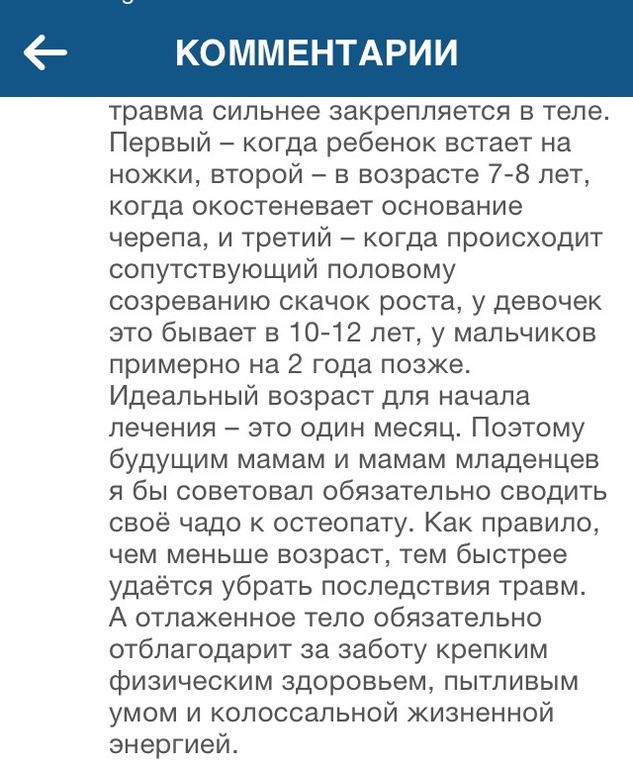
Task: Go back from the Комментарии screen
Action: click(x=45, y=52)
